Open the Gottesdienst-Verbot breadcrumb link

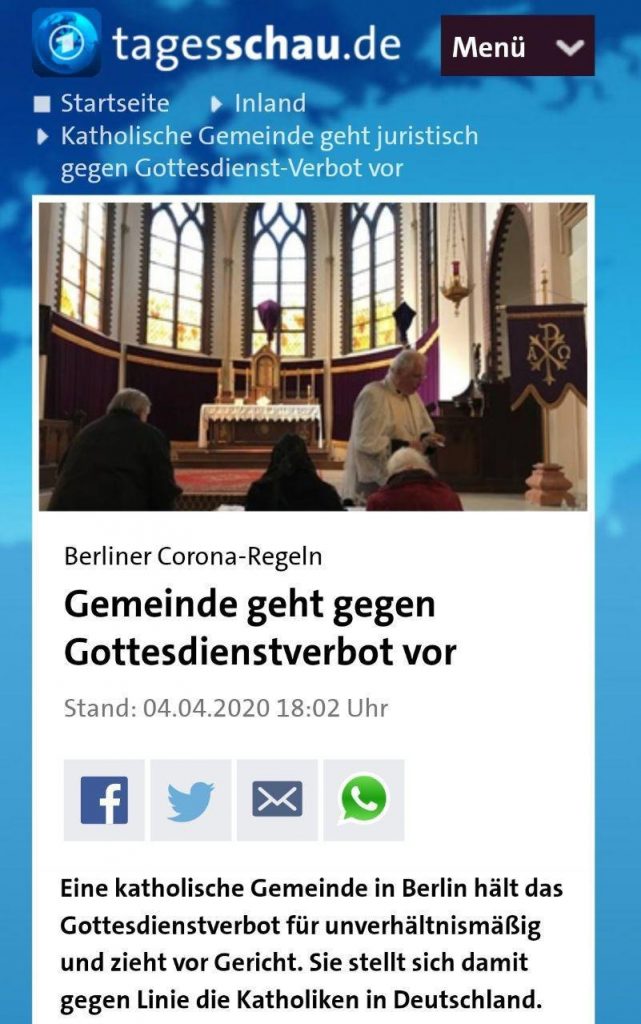[x=268, y=151]
